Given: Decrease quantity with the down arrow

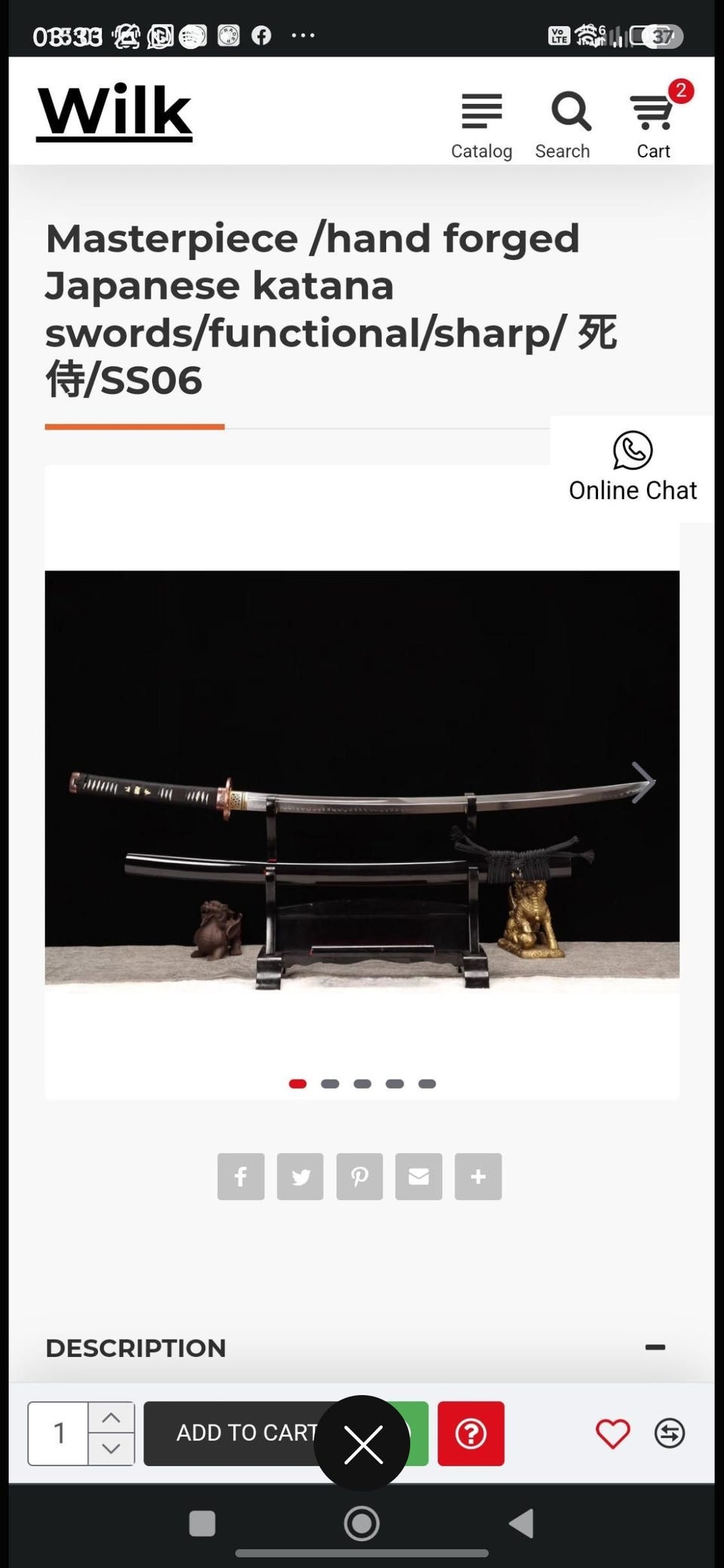Looking at the screenshot, I should 111,1449.
